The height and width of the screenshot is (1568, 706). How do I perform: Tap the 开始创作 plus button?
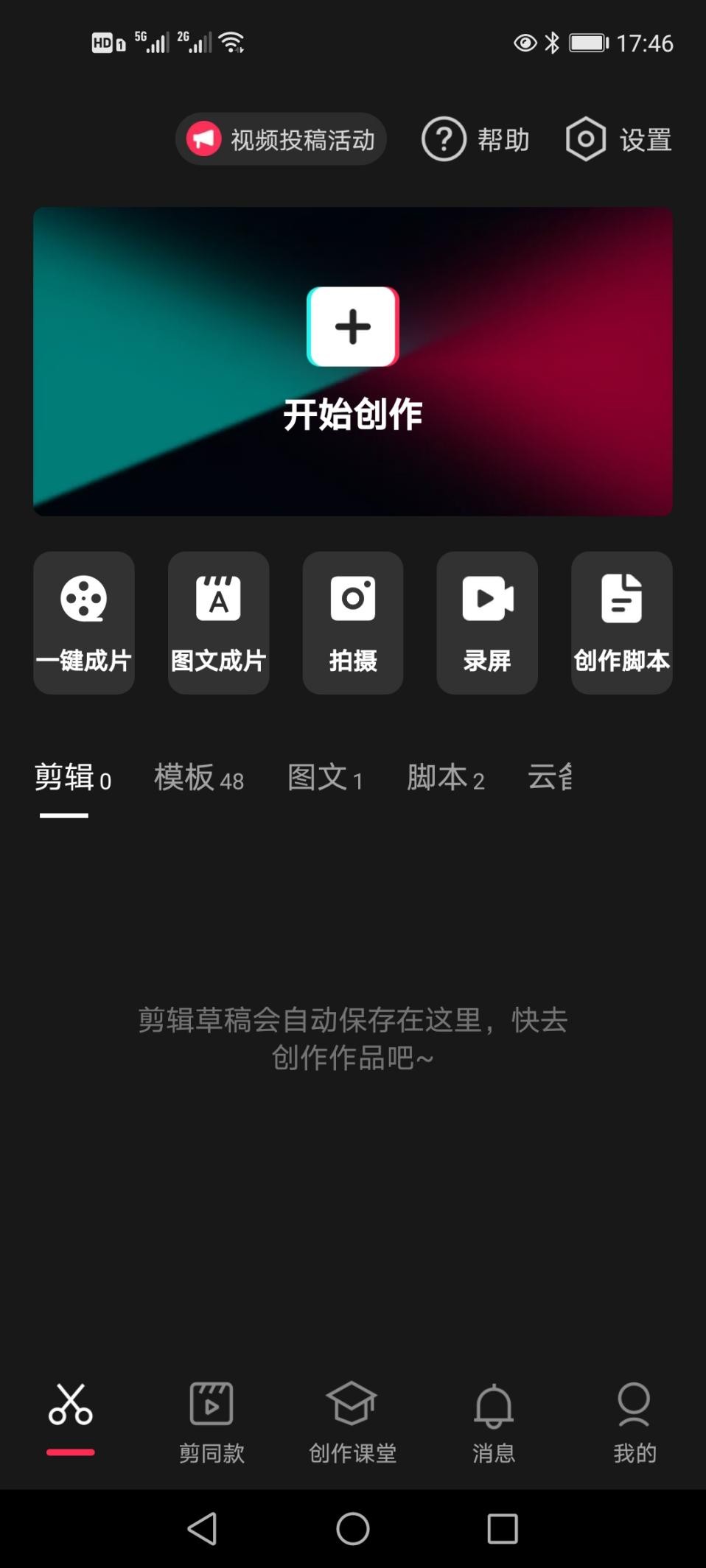pyautogui.click(x=353, y=326)
